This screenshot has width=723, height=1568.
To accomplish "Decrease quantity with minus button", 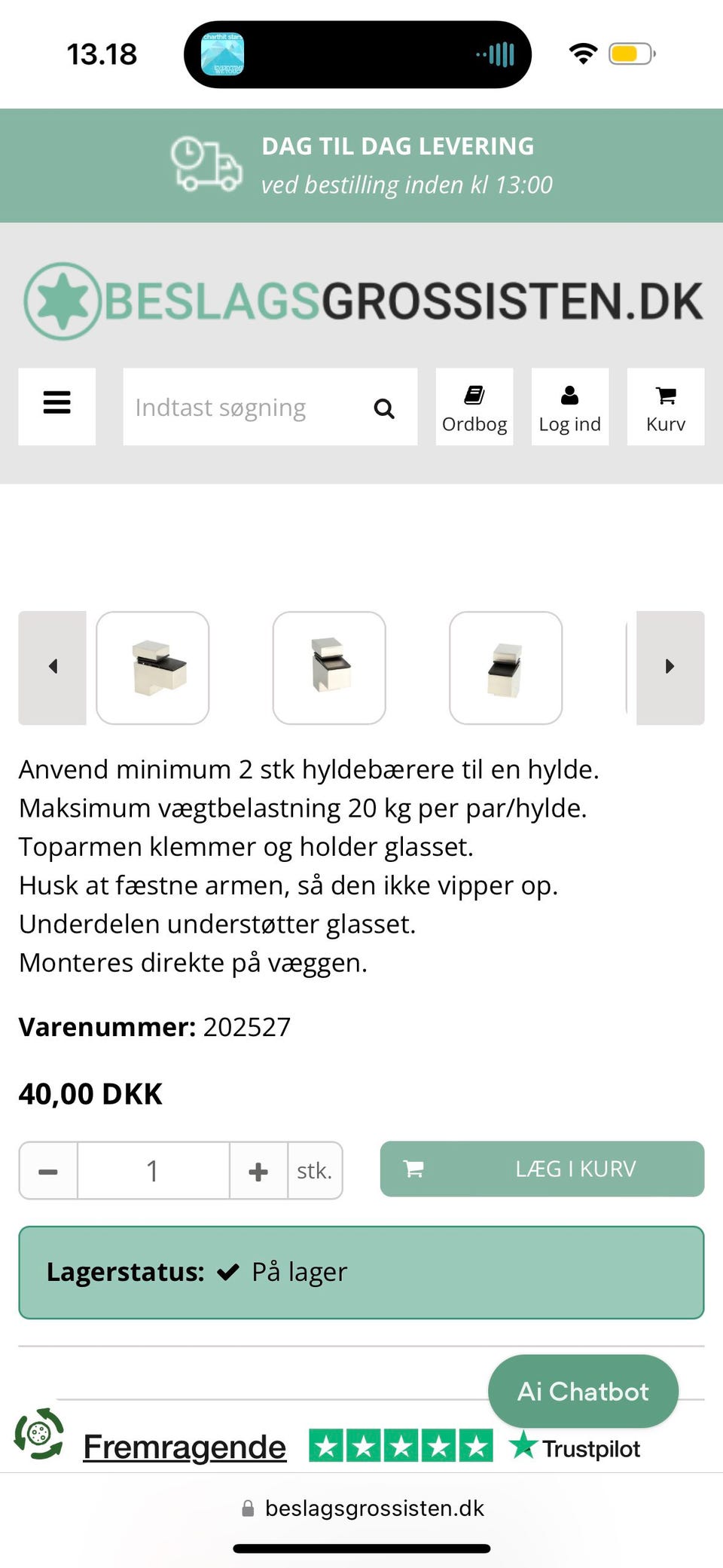I will point(48,1171).
